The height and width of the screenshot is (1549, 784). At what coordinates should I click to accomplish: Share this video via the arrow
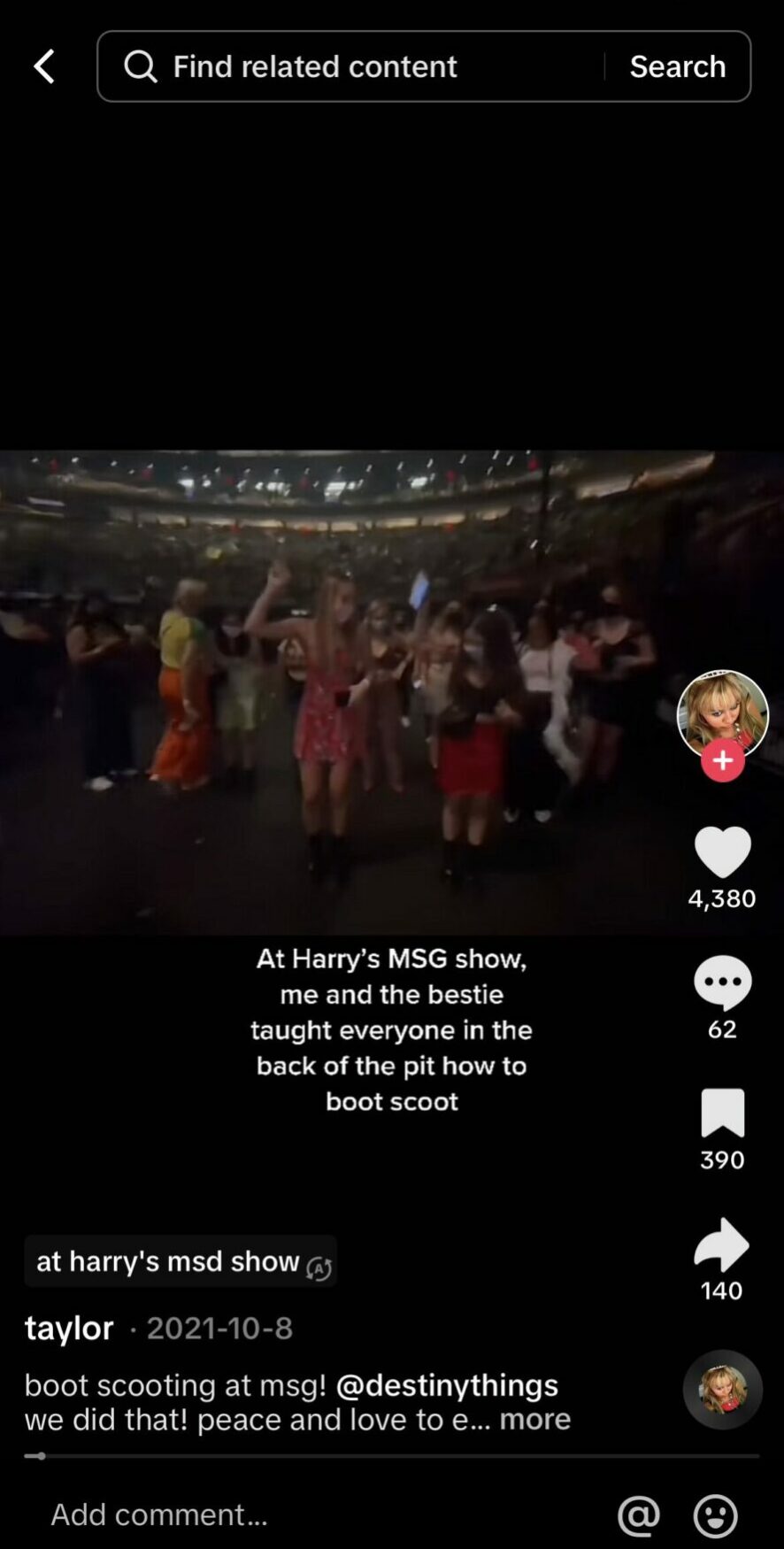coord(722,1245)
